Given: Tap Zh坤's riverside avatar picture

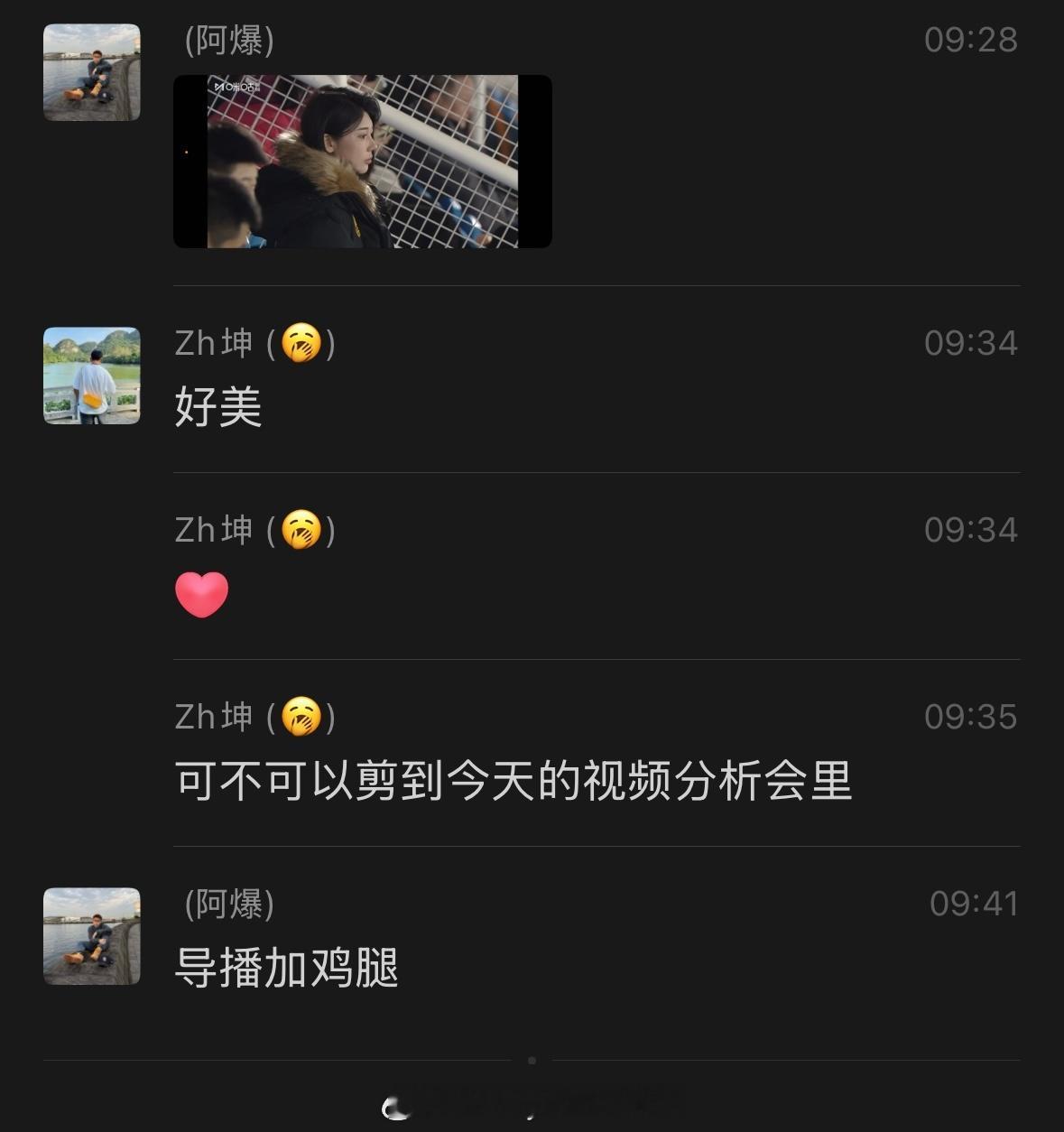Looking at the screenshot, I should click(x=91, y=376).
